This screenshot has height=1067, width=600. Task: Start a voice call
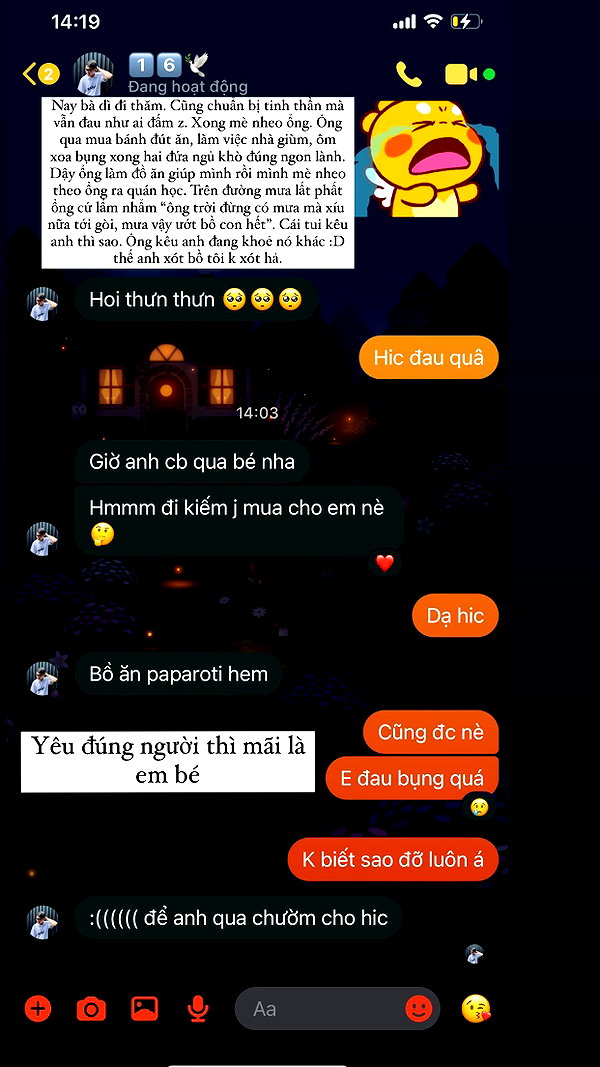(409, 74)
